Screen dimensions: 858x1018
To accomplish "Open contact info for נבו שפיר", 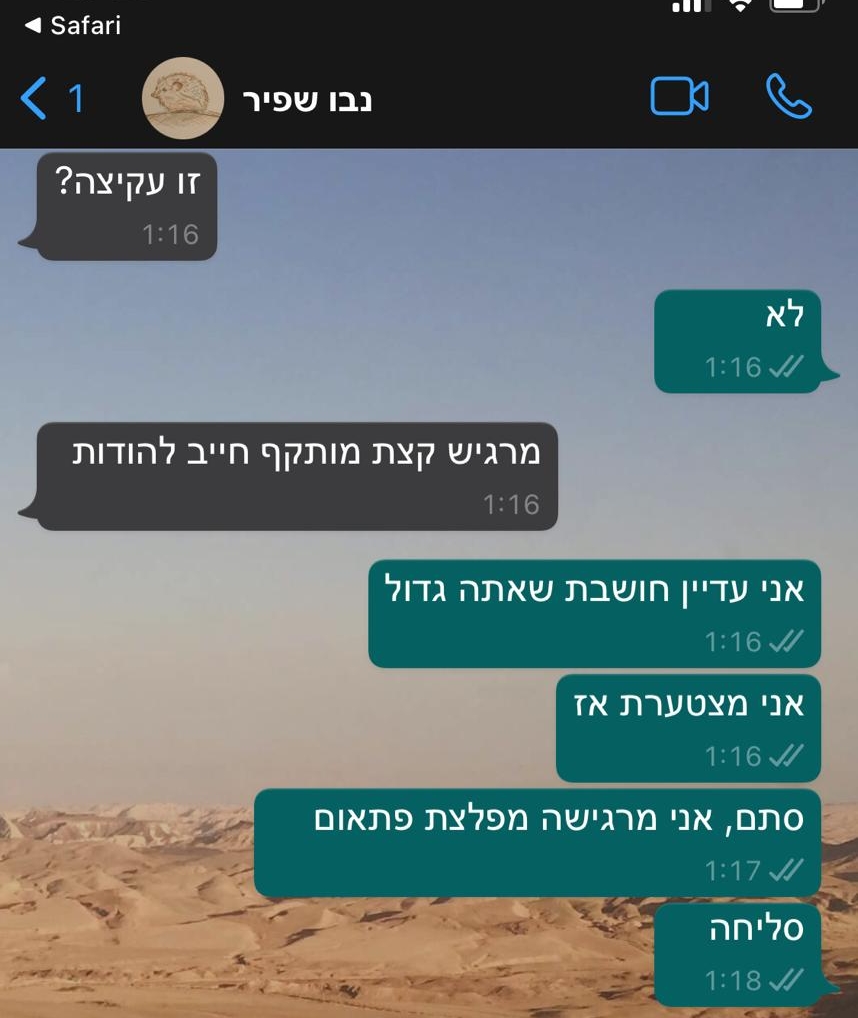I will pos(307,99).
